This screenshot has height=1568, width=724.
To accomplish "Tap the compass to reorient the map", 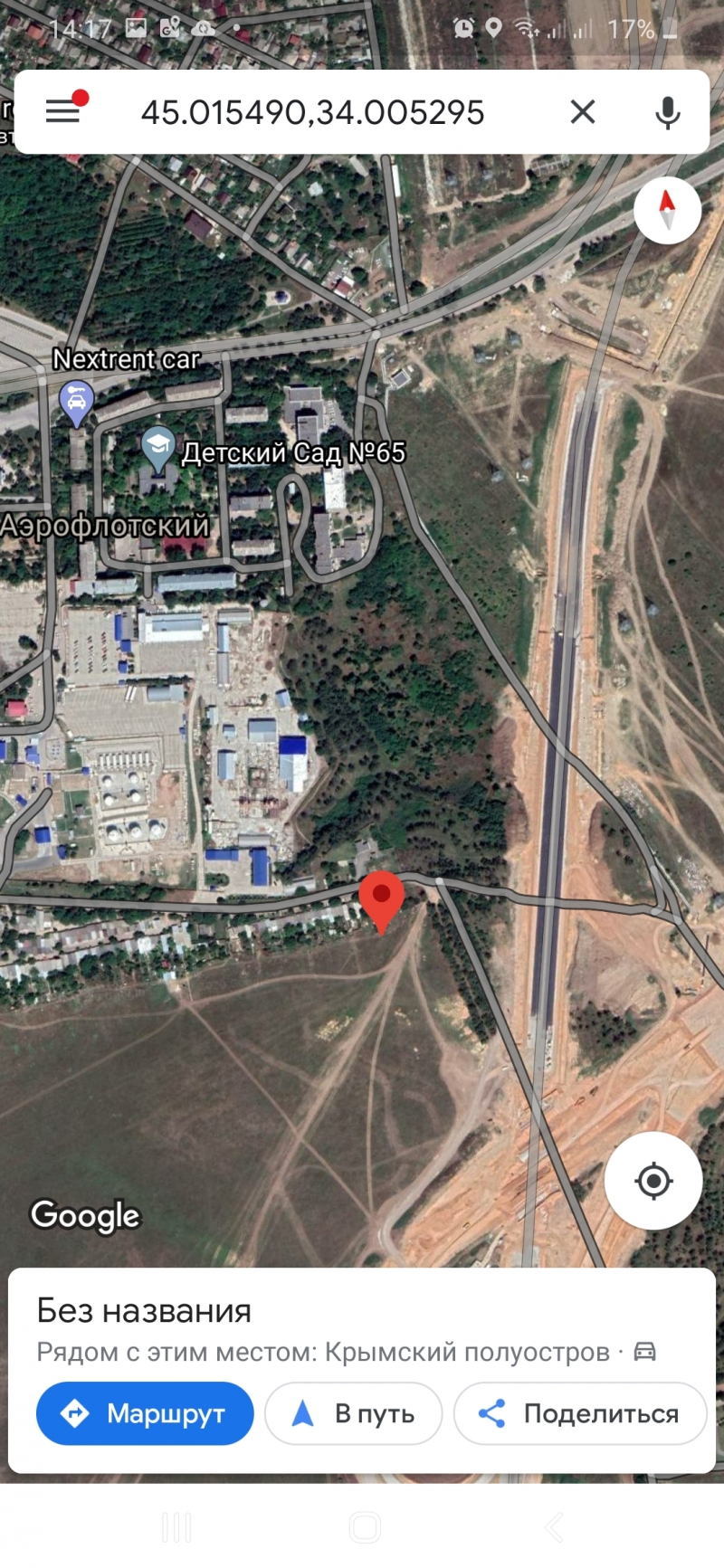I will pyautogui.click(x=667, y=210).
